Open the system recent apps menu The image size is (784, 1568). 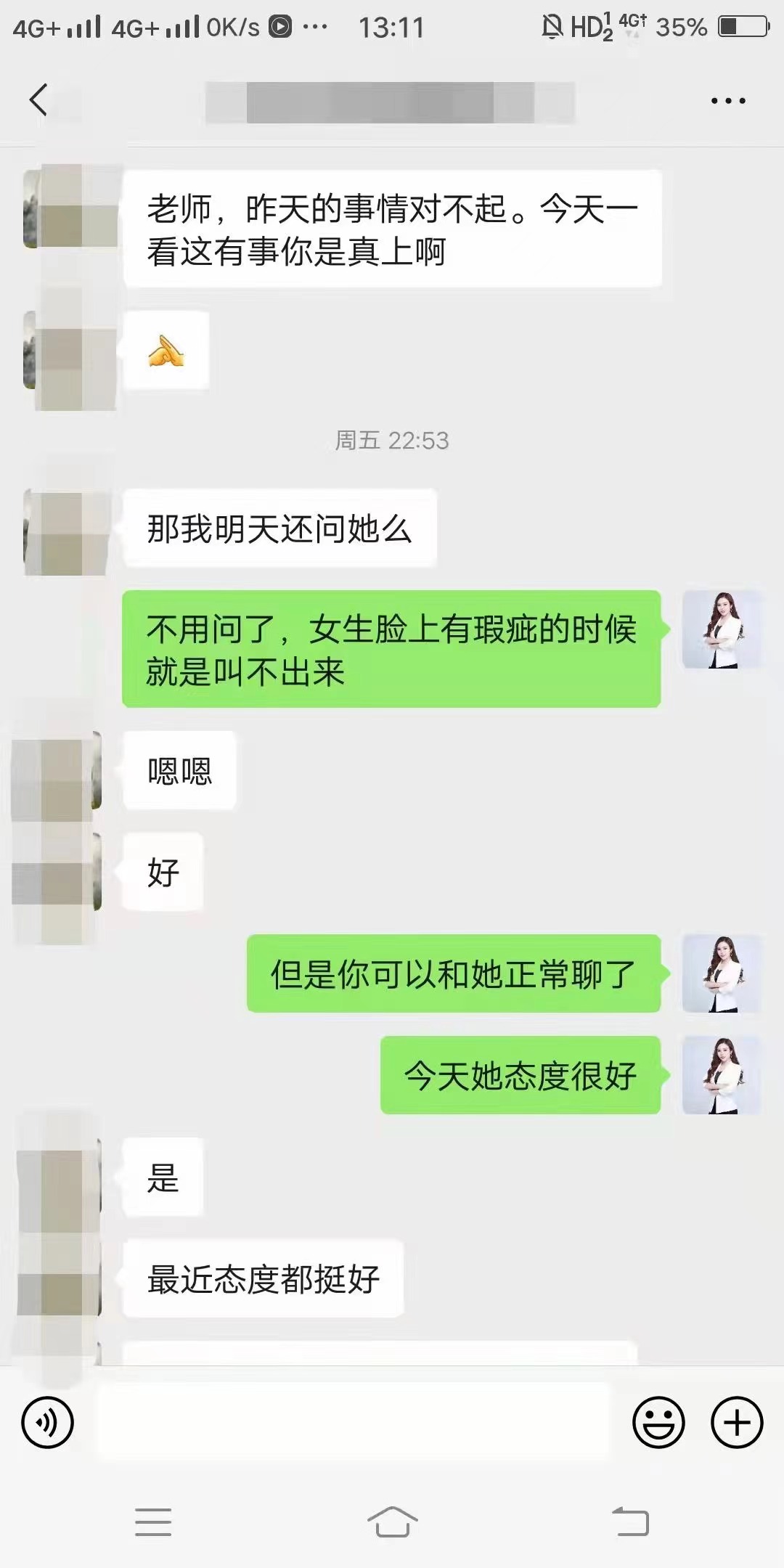tap(153, 1522)
